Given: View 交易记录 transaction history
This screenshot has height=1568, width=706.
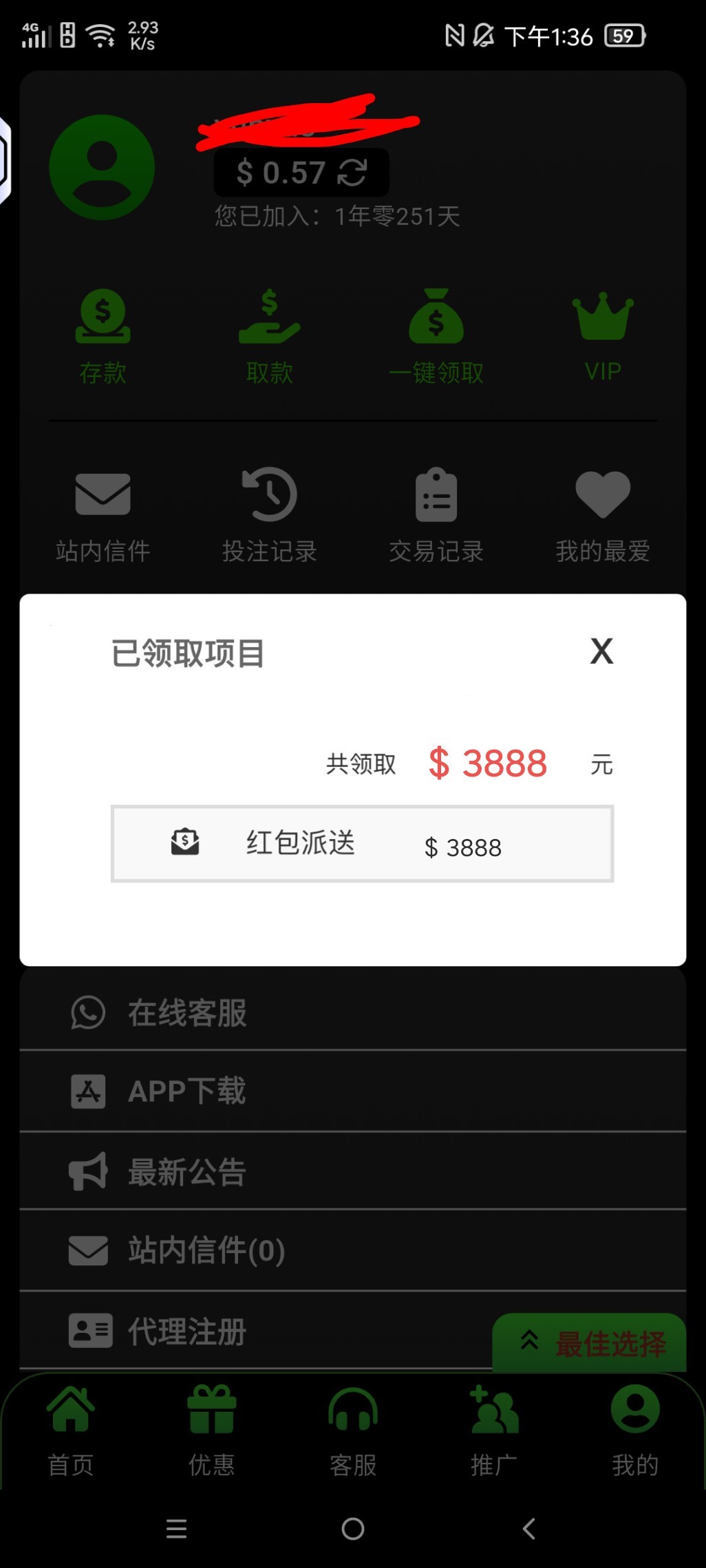Looking at the screenshot, I should (x=436, y=513).
